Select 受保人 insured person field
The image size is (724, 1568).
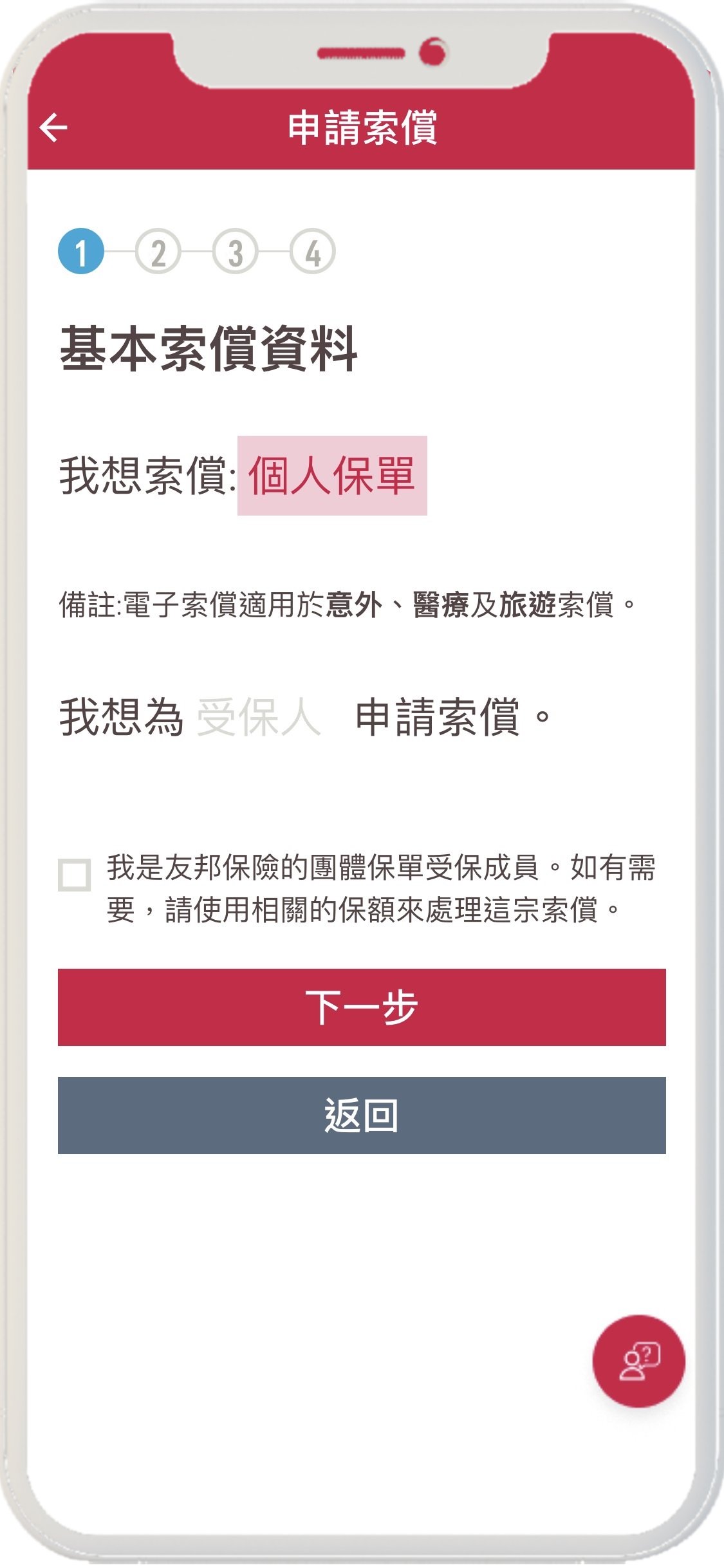(259, 717)
